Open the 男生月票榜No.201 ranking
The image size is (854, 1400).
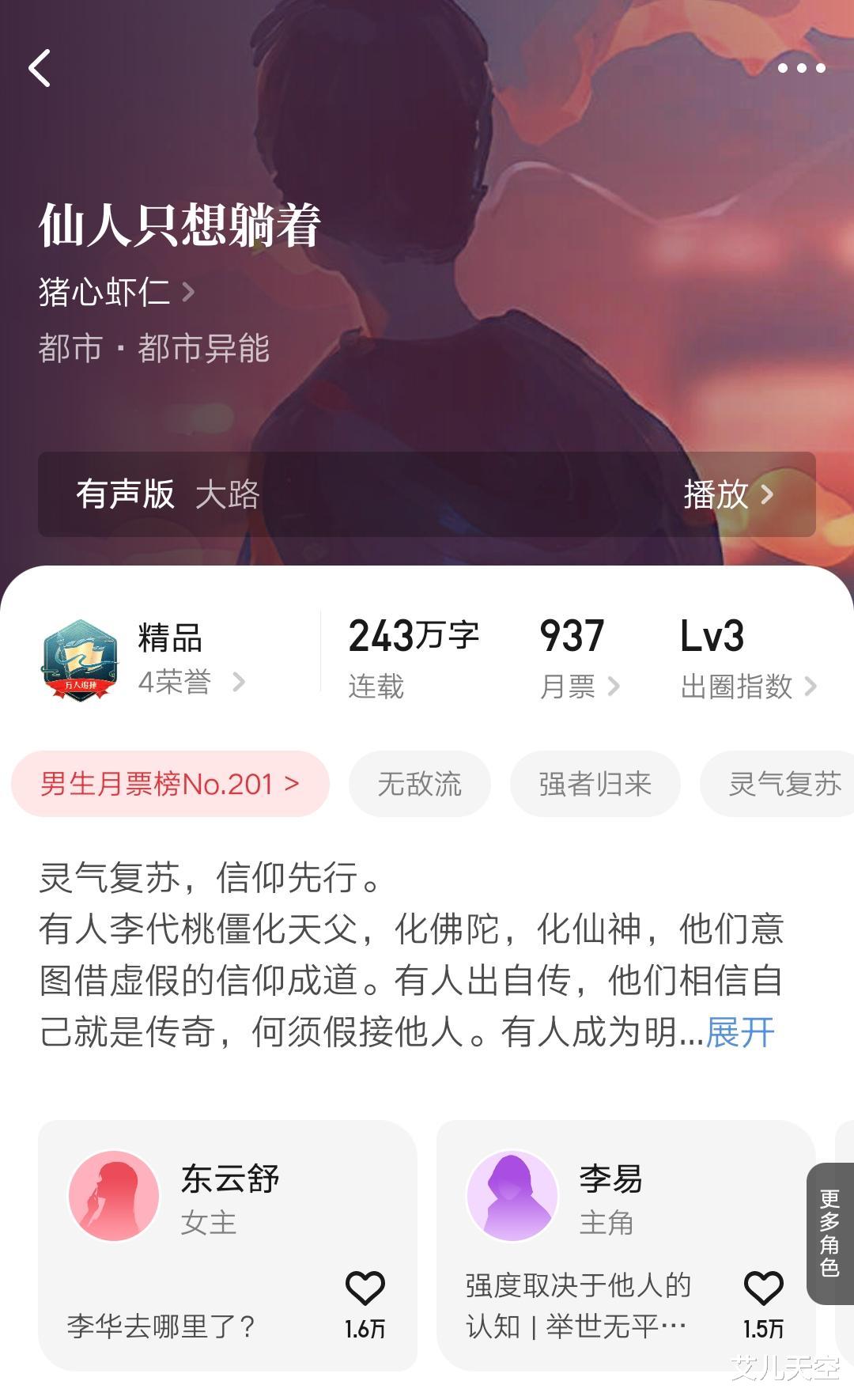pyautogui.click(x=170, y=784)
